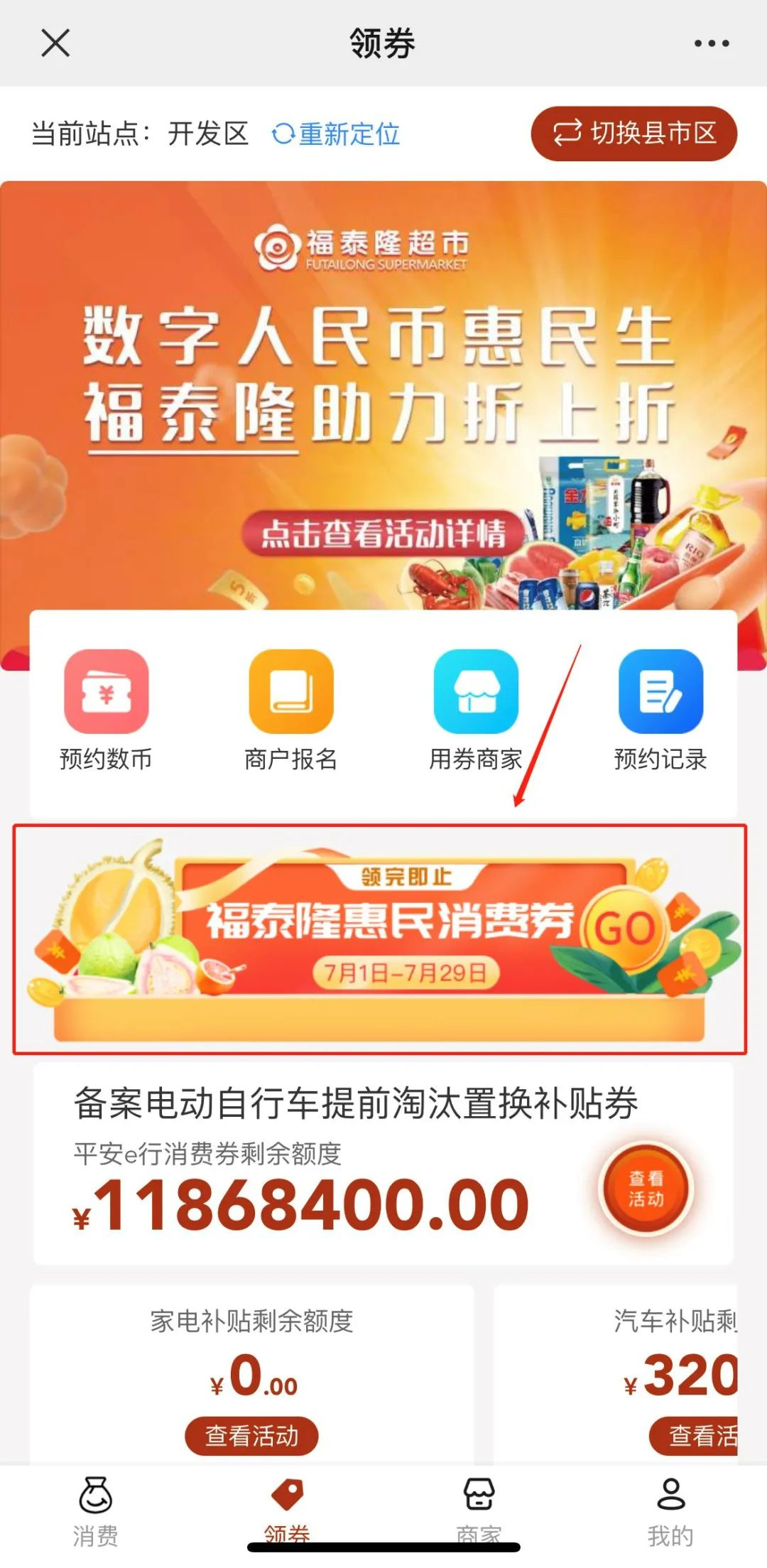The height and width of the screenshot is (1568, 767).
Task: Open 商户报名
Action: pyautogui.click(x=290, y=709)
